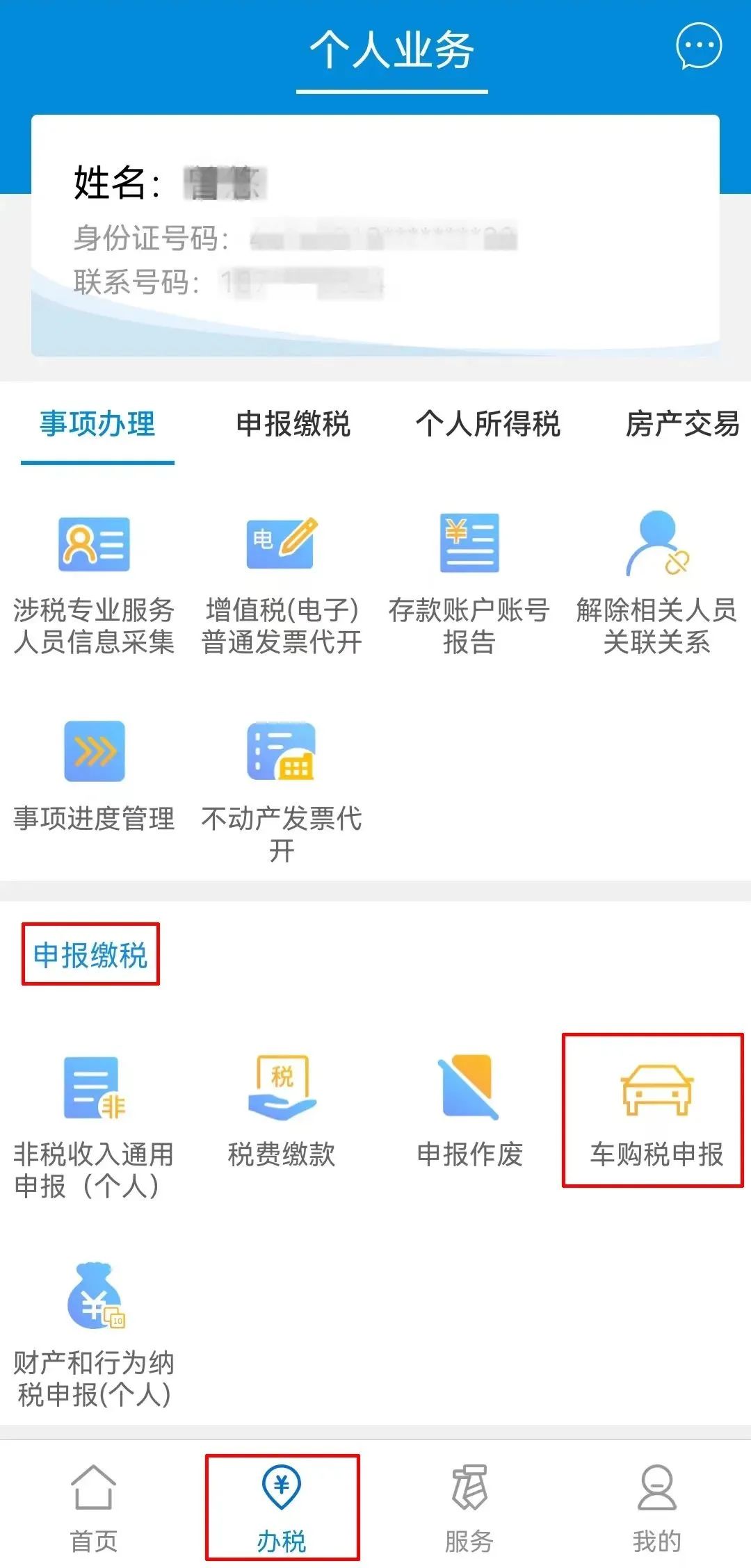Switch to the 个人所得税 tab

point(487,424)
